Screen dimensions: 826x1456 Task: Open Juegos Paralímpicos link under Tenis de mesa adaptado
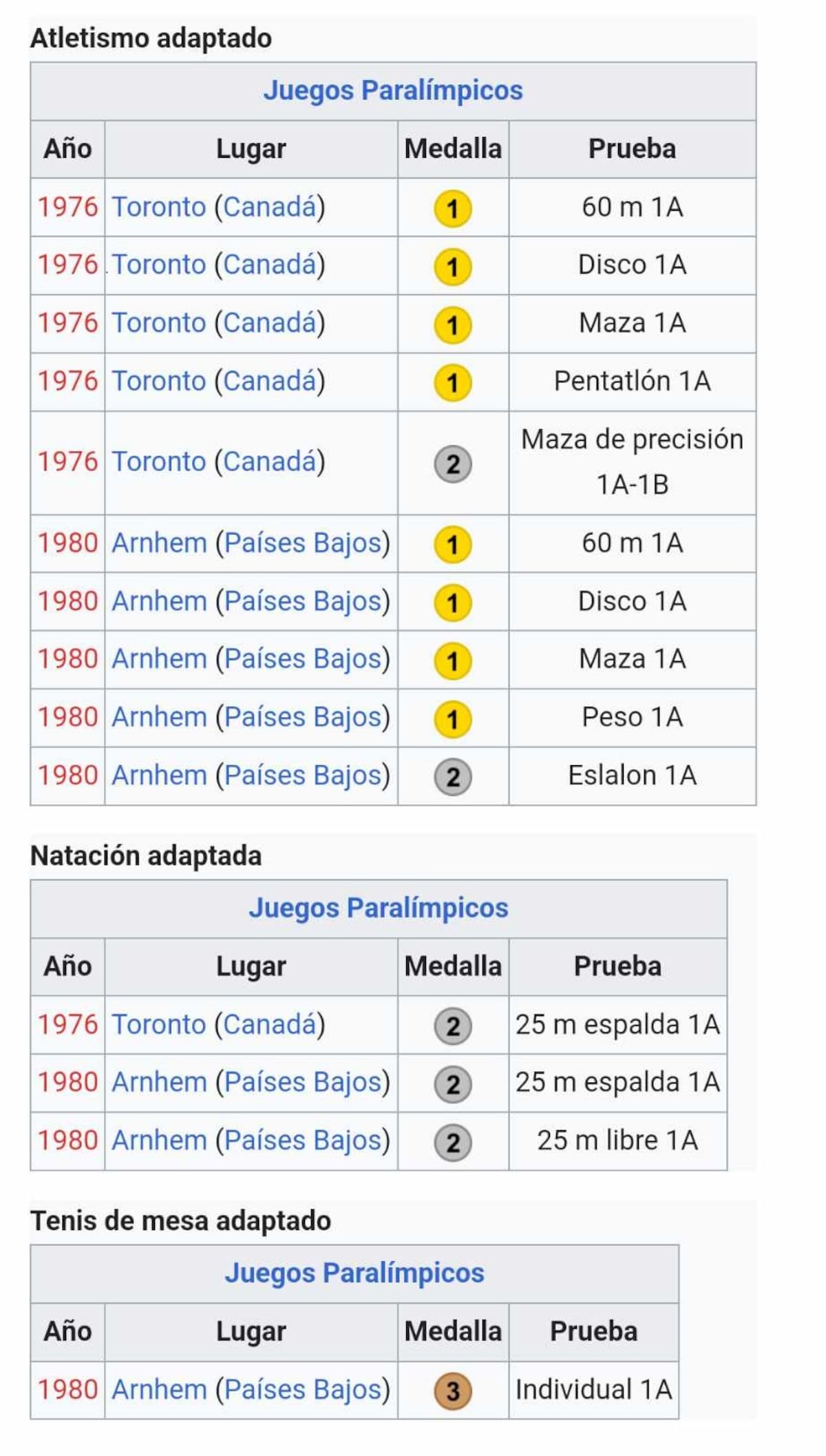click(354, 1273)
